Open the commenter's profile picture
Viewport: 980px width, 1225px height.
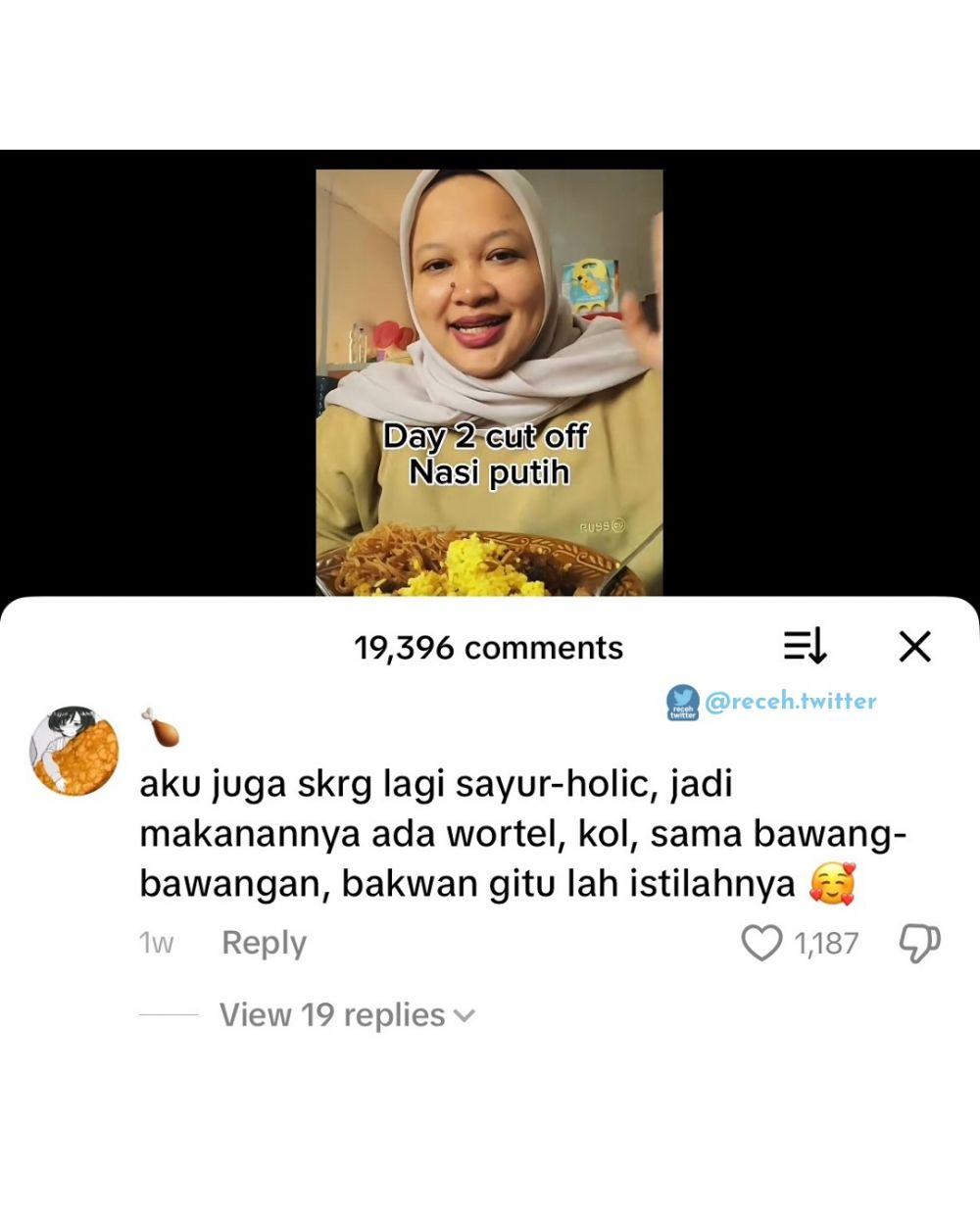click(x=74, y=749)
